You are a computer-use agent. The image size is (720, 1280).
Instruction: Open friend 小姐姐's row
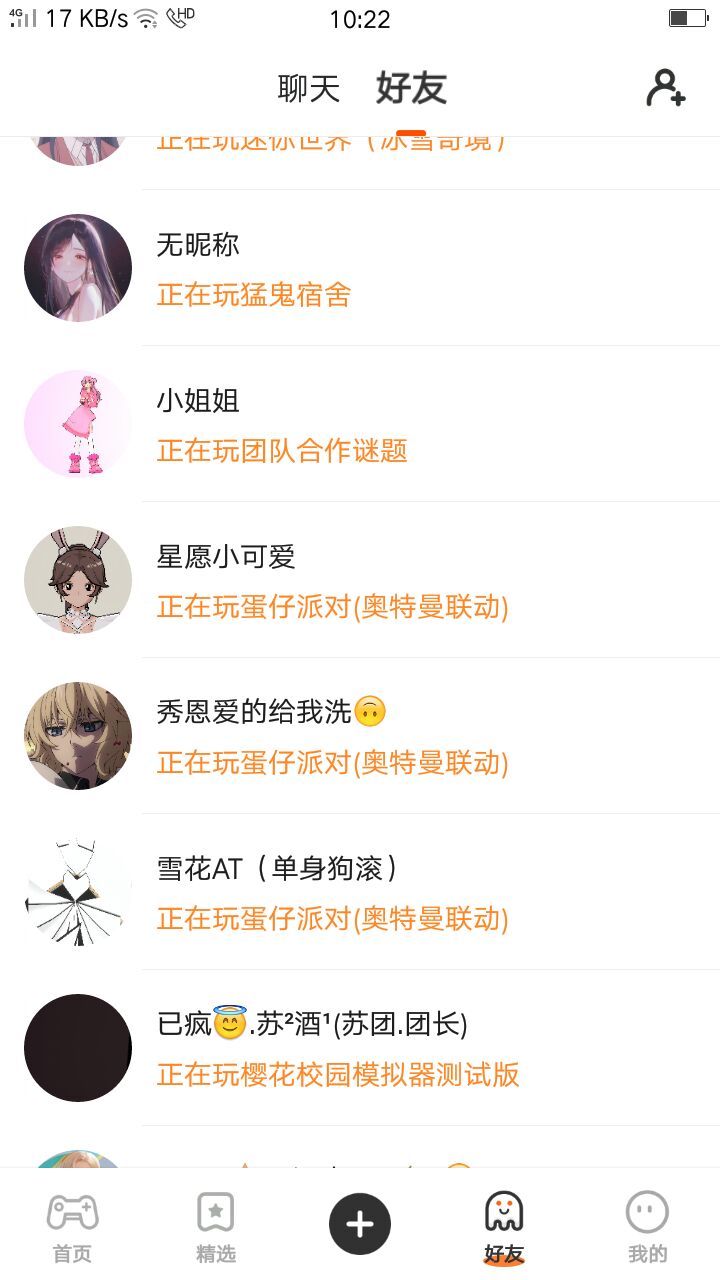pos(360,424)
